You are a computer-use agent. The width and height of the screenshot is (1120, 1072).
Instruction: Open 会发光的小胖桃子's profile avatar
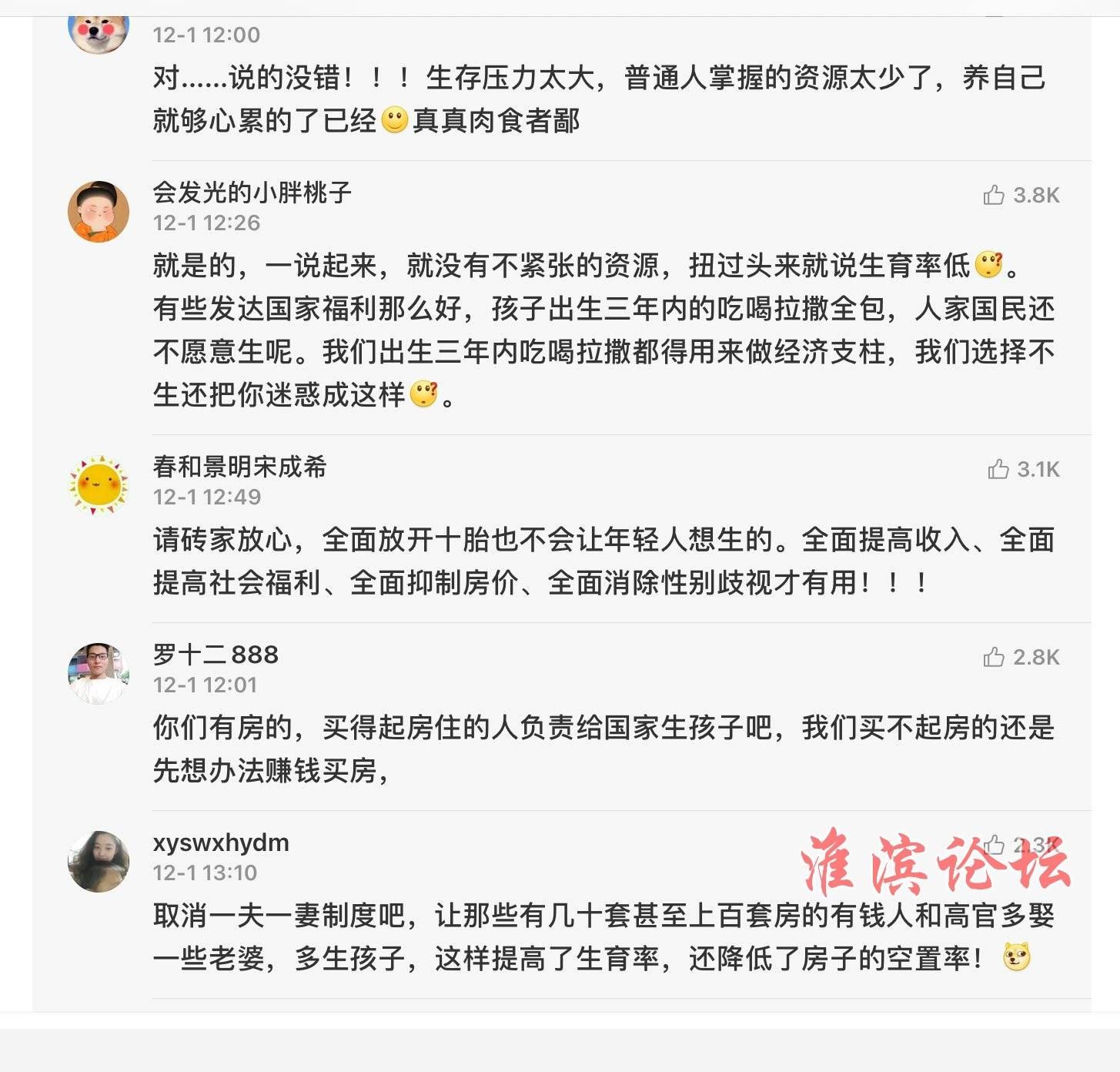[99, 211]
